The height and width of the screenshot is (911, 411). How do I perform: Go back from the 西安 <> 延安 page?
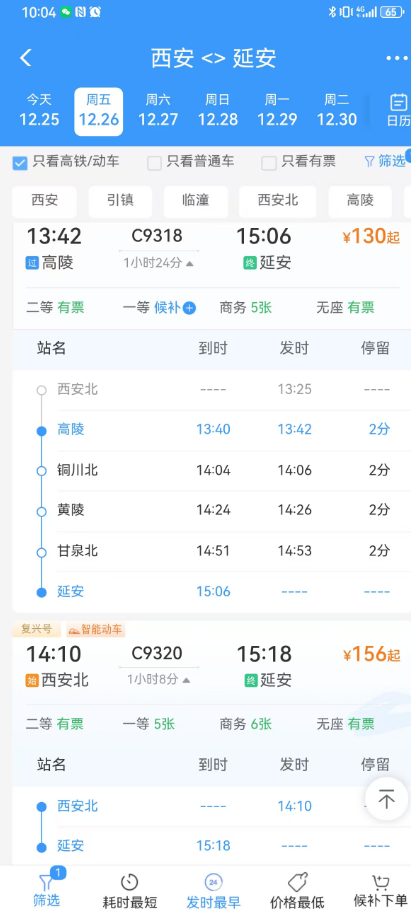tap(26, 58)
